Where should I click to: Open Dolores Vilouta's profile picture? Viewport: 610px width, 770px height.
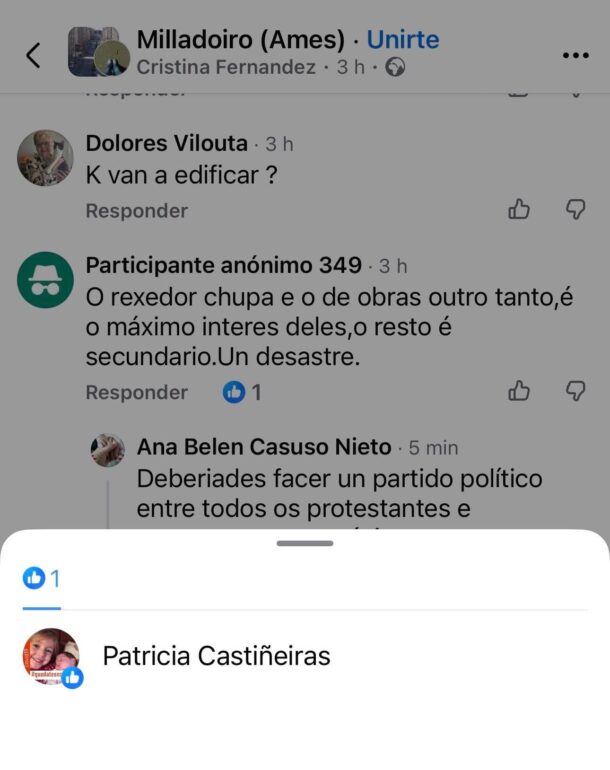(45, 158)
